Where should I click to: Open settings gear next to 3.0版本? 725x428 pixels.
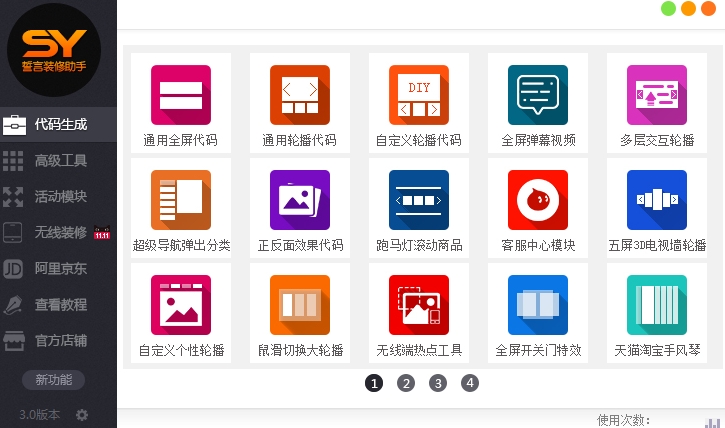(x=82, y=415)
